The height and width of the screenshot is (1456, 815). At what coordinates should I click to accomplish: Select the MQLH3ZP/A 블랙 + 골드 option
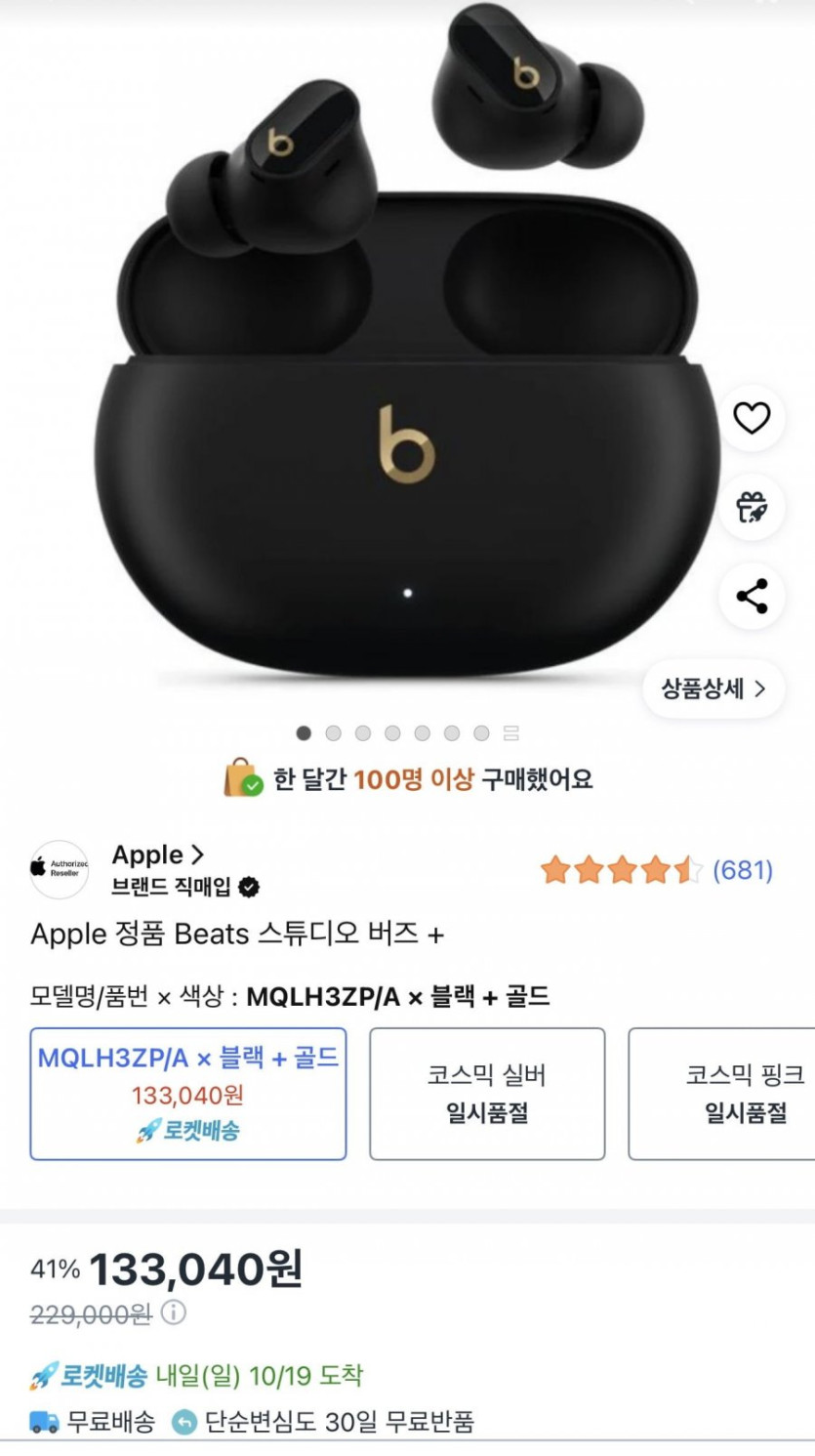tap(188, 1093)
